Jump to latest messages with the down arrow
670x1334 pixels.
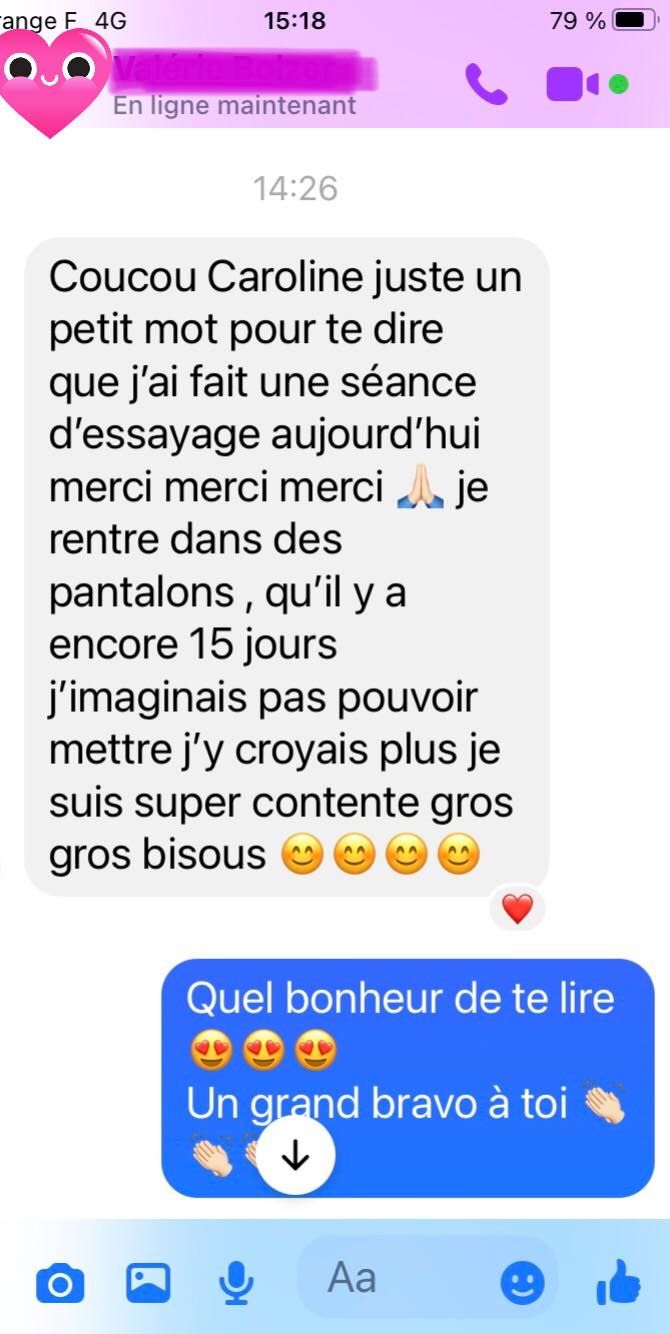(295, 1156)
